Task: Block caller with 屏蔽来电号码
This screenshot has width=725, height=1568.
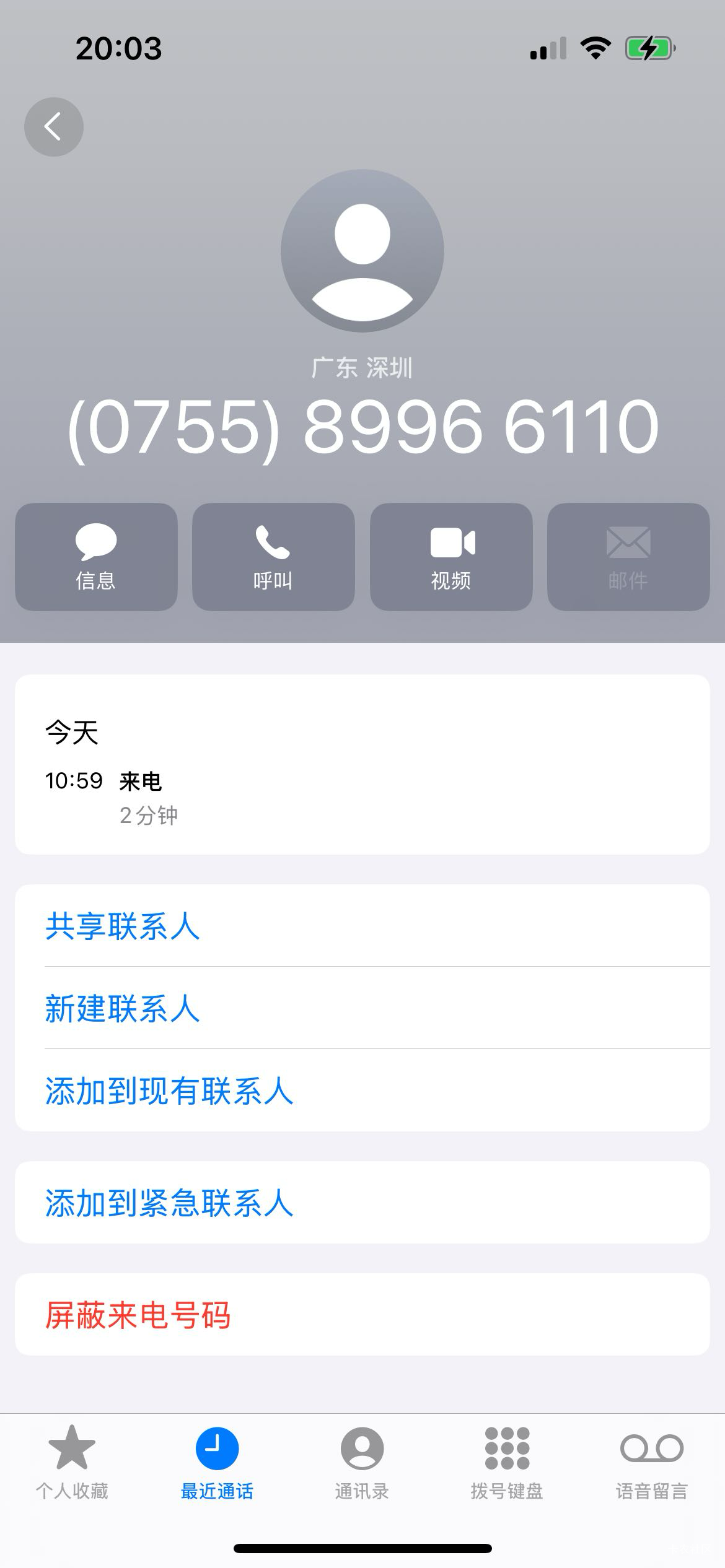Action: (138, 1315)
